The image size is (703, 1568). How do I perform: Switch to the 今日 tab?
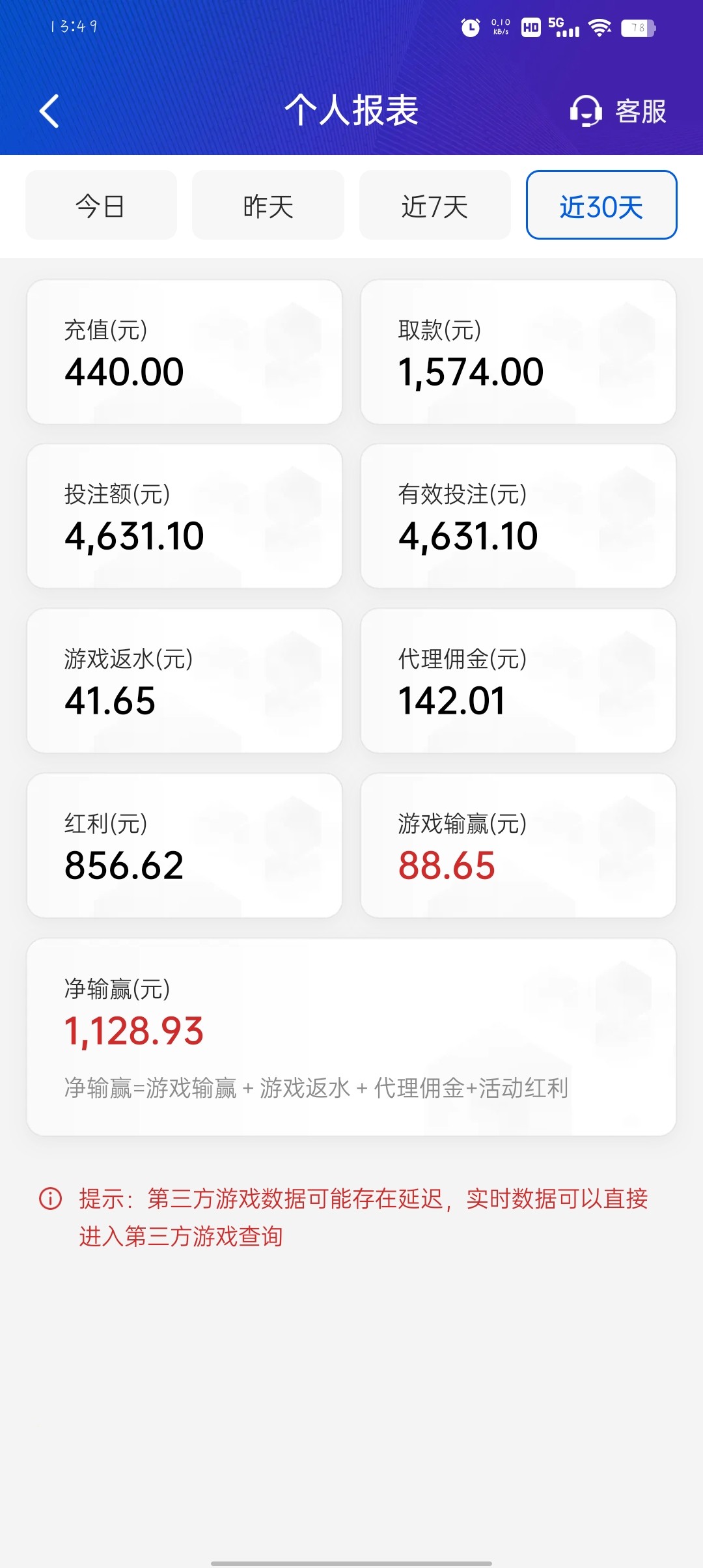pos(101,206)
